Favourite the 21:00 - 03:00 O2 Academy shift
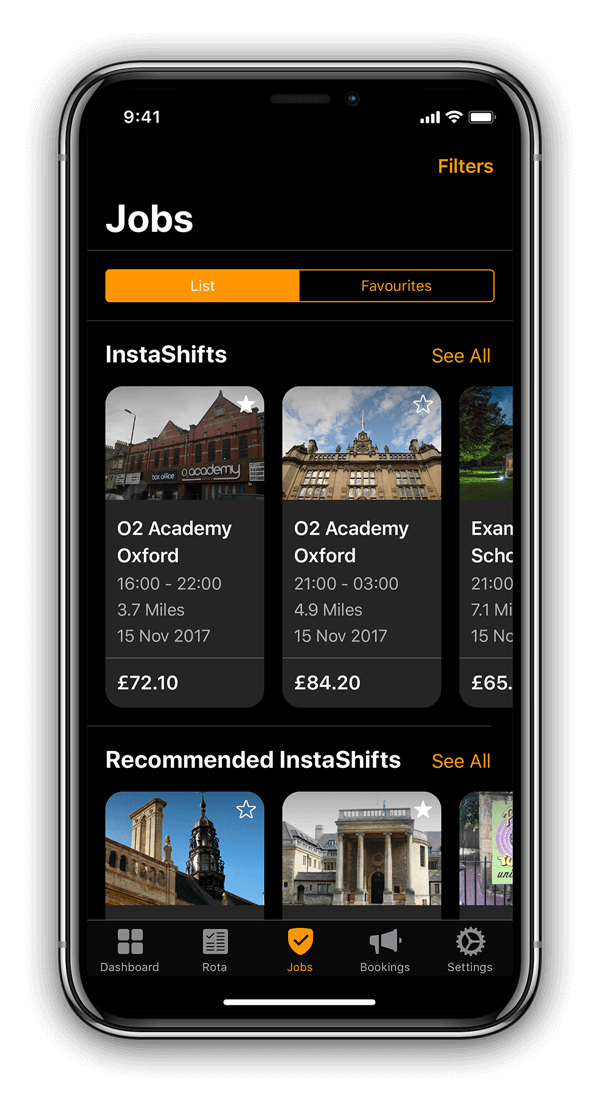The image size is (600, 1100). 423,404
